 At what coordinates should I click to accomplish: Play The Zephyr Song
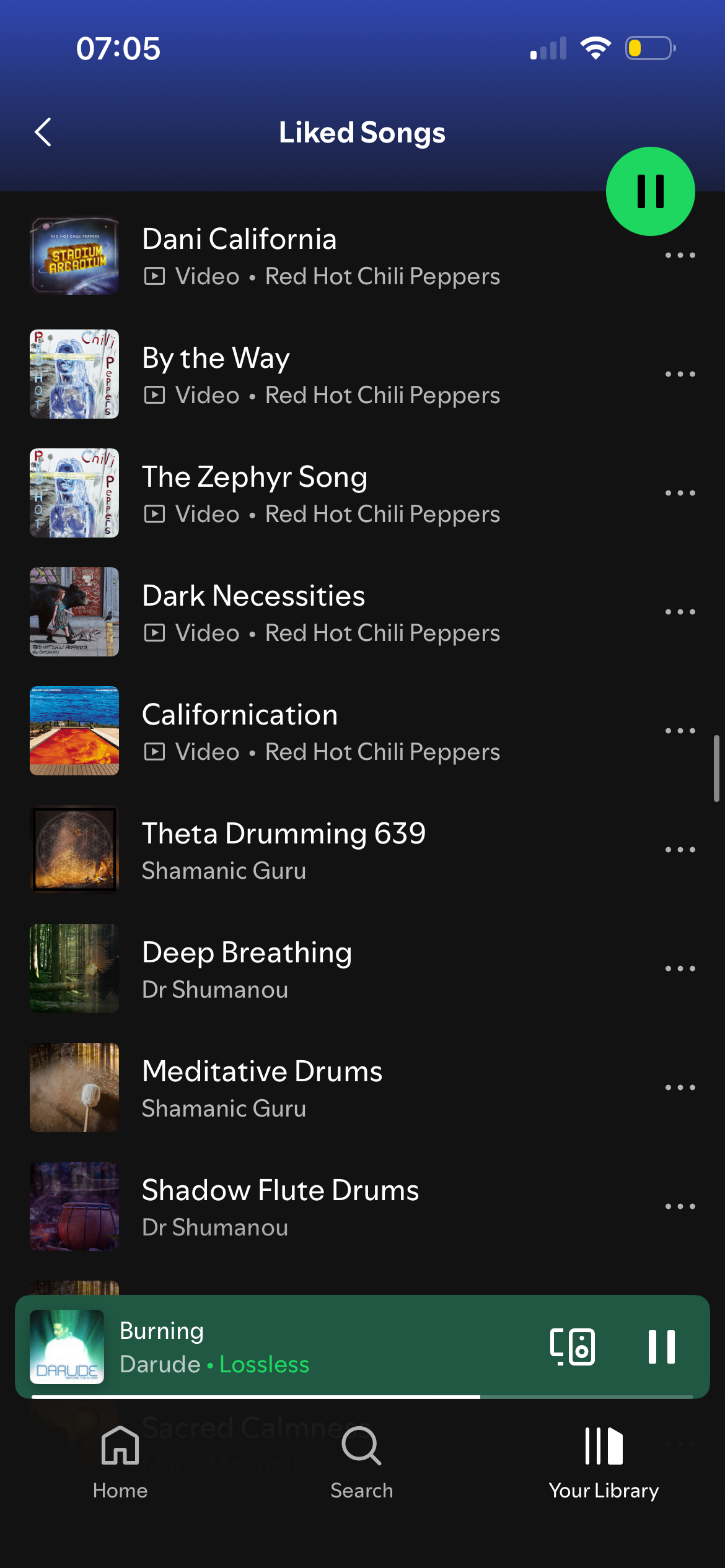point(322,494)
